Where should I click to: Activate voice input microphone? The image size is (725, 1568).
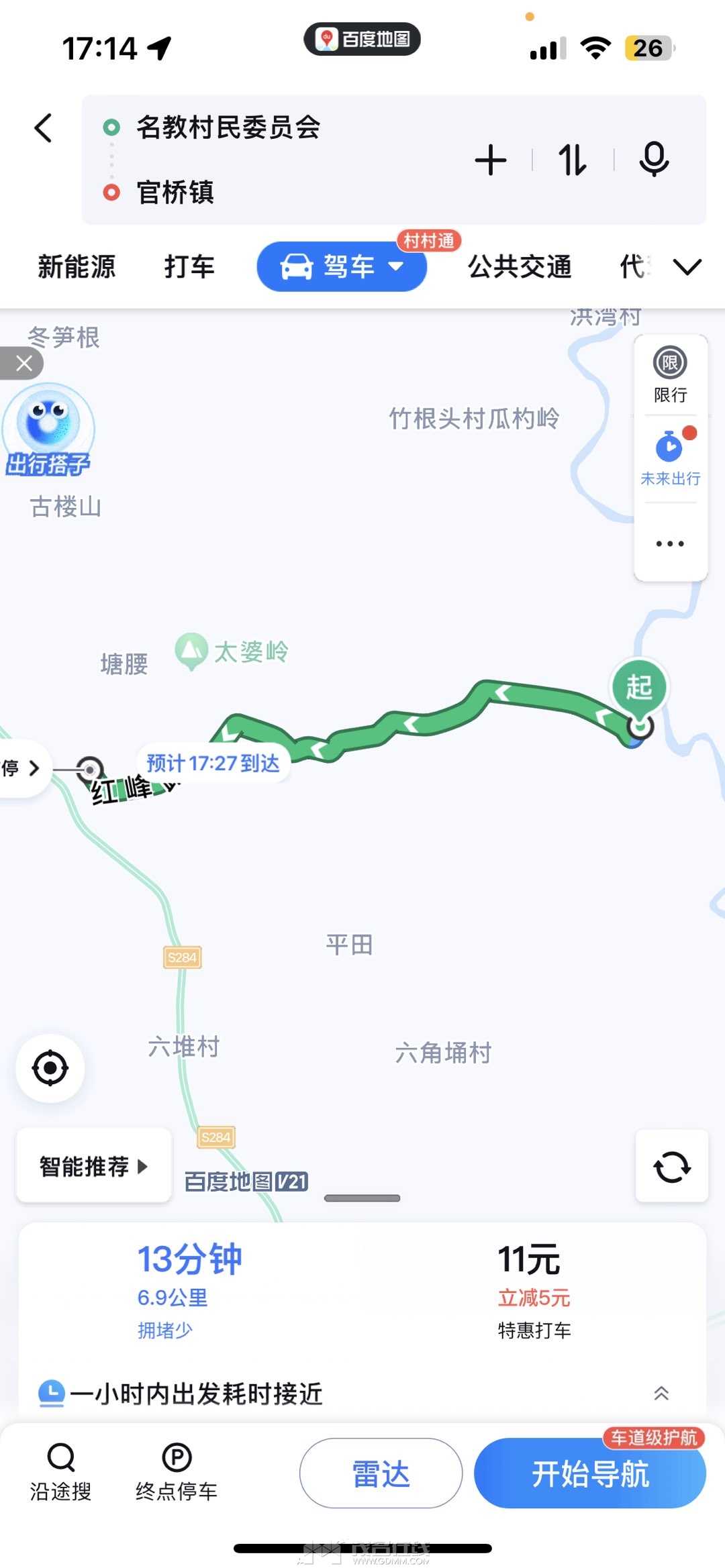(654, 160)
